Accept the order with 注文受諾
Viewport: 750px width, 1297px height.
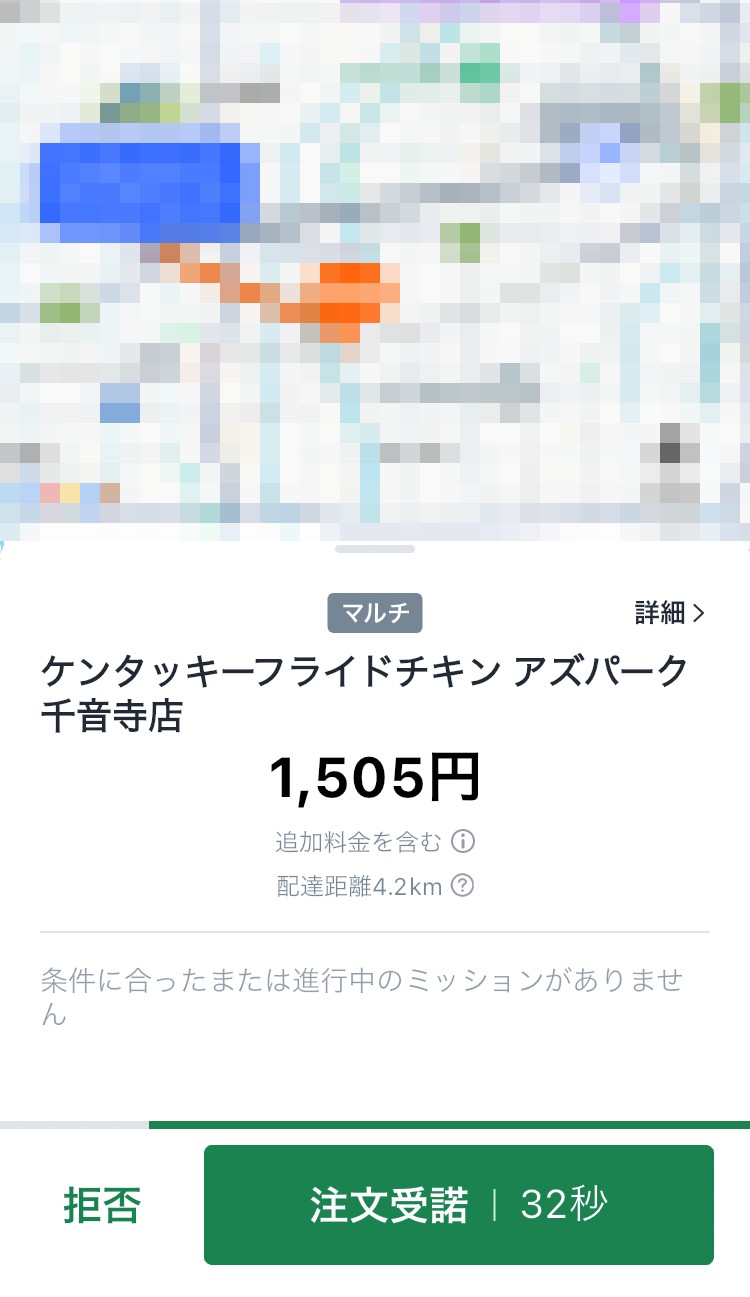(x=458, y=1205)
